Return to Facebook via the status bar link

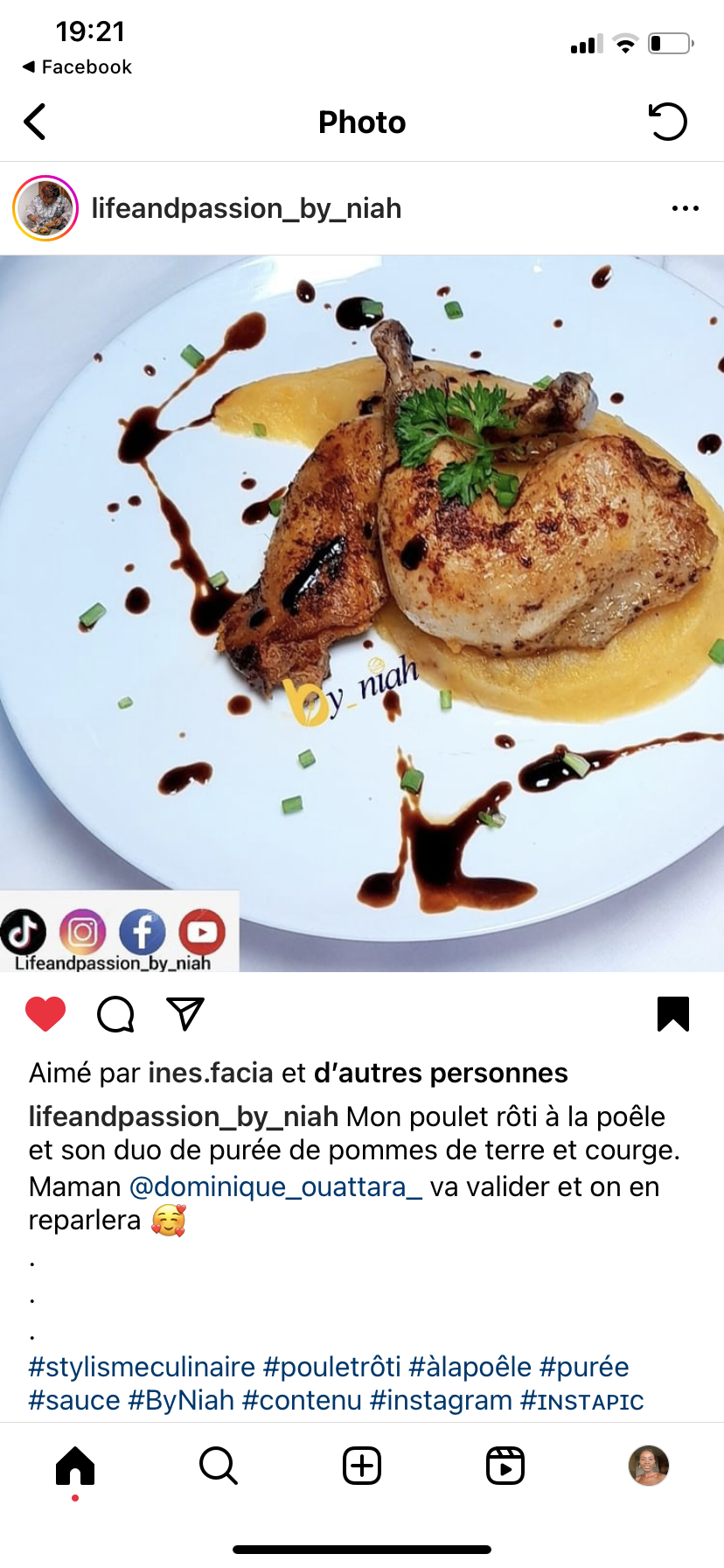point(77,67)
